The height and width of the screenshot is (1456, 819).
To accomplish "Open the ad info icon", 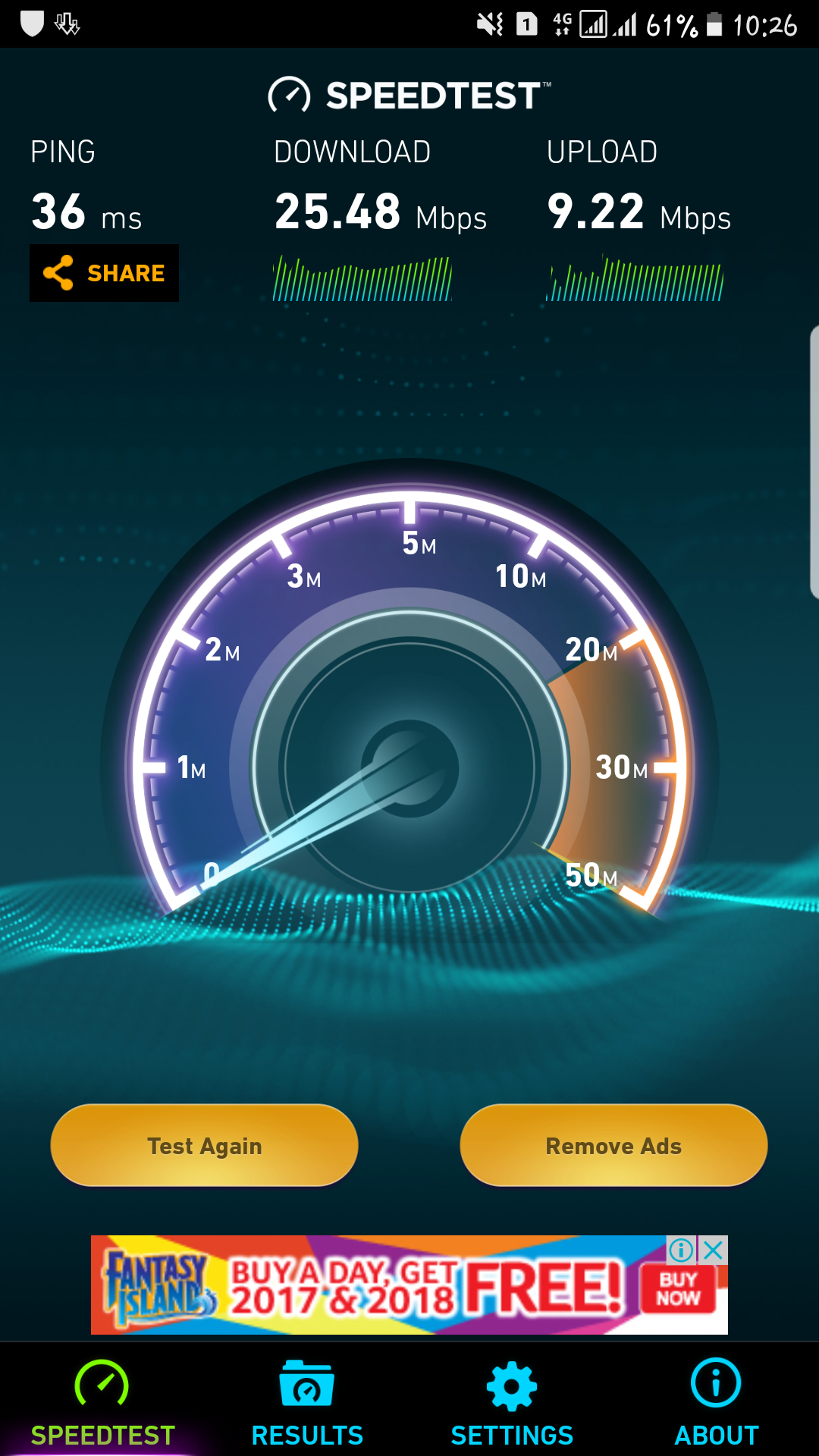I will pyautogui.click(x=682, y=1250).
